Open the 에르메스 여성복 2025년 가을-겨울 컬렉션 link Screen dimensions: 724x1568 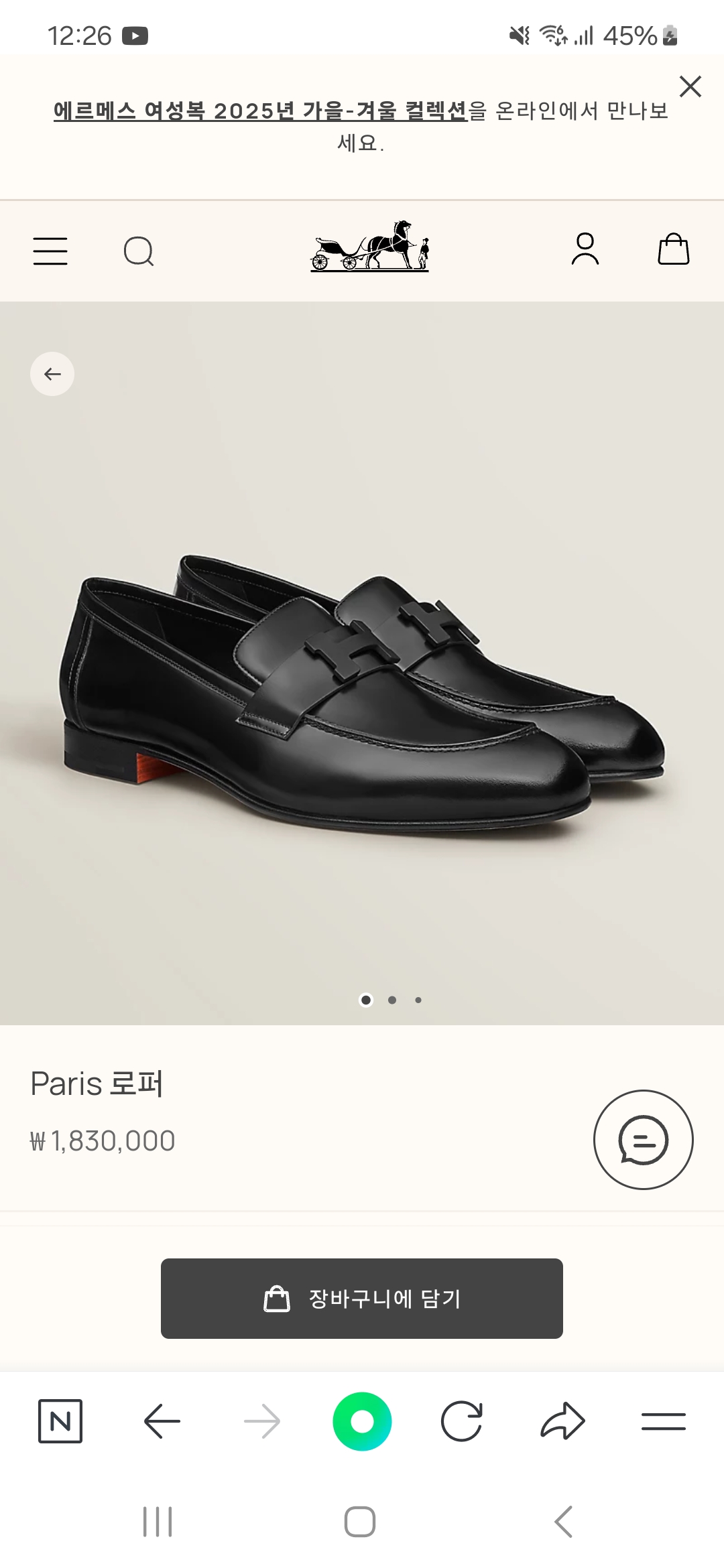tap(260, 111)
